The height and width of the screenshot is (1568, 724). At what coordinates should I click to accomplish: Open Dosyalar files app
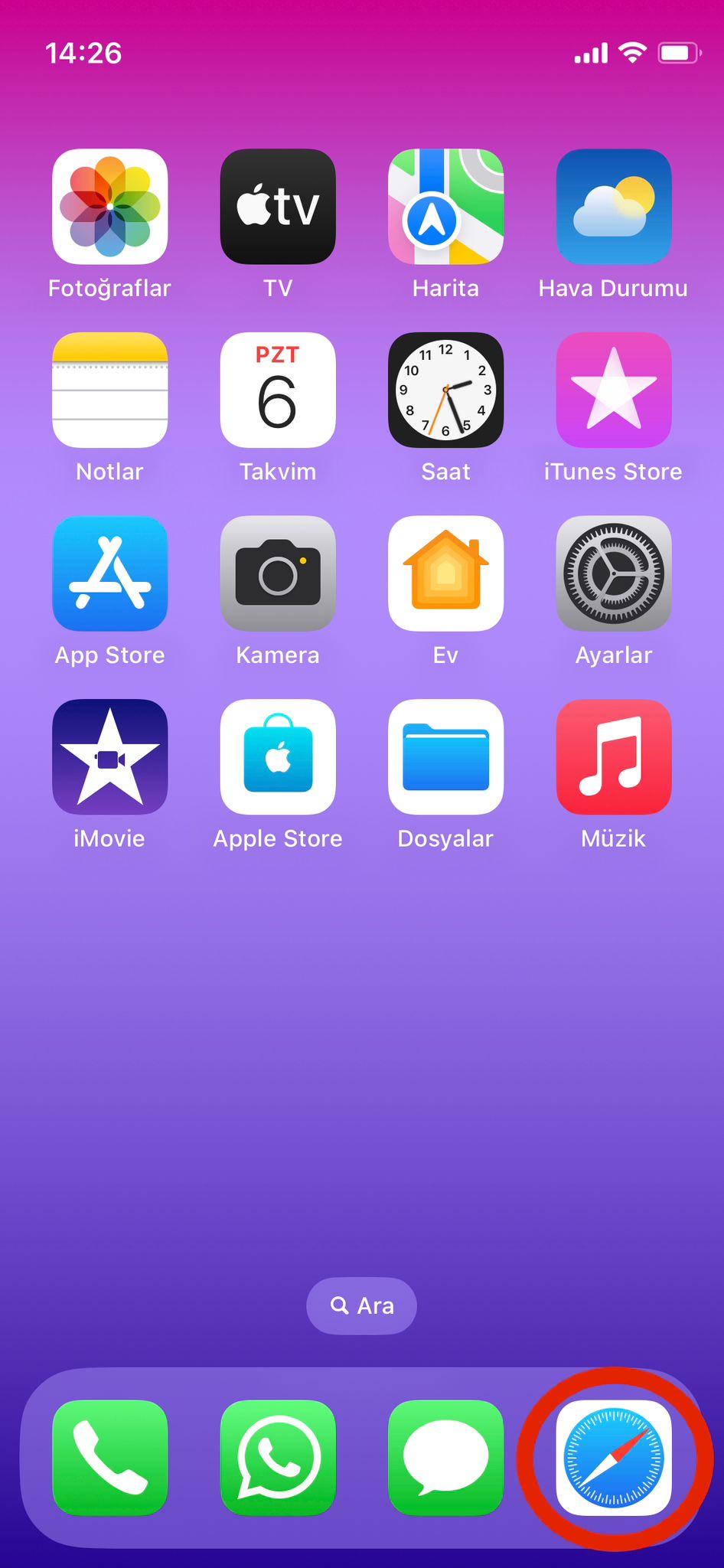click(445, 756)
